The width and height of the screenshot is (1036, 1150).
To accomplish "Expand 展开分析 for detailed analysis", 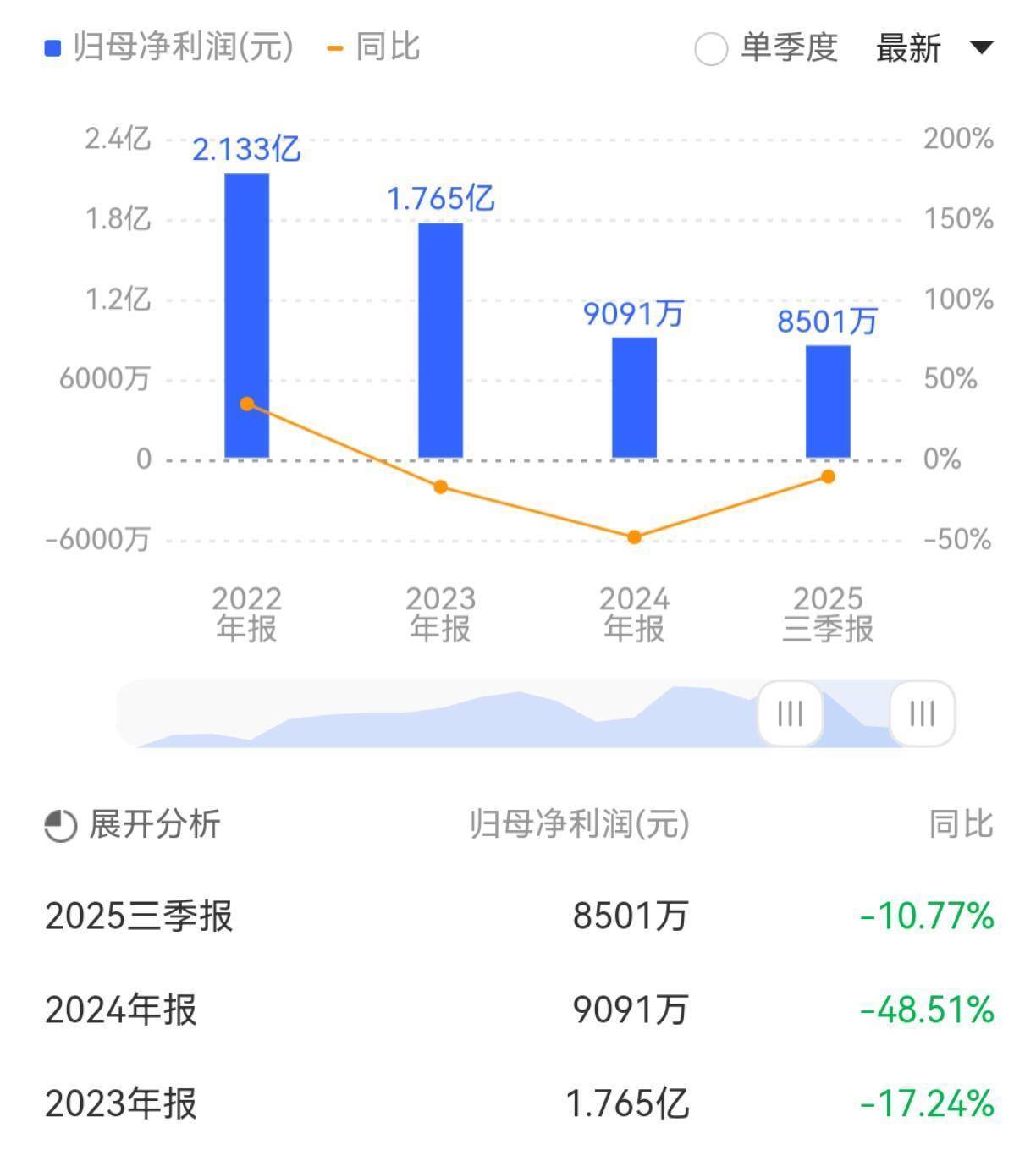I will (x=133, y=824).
